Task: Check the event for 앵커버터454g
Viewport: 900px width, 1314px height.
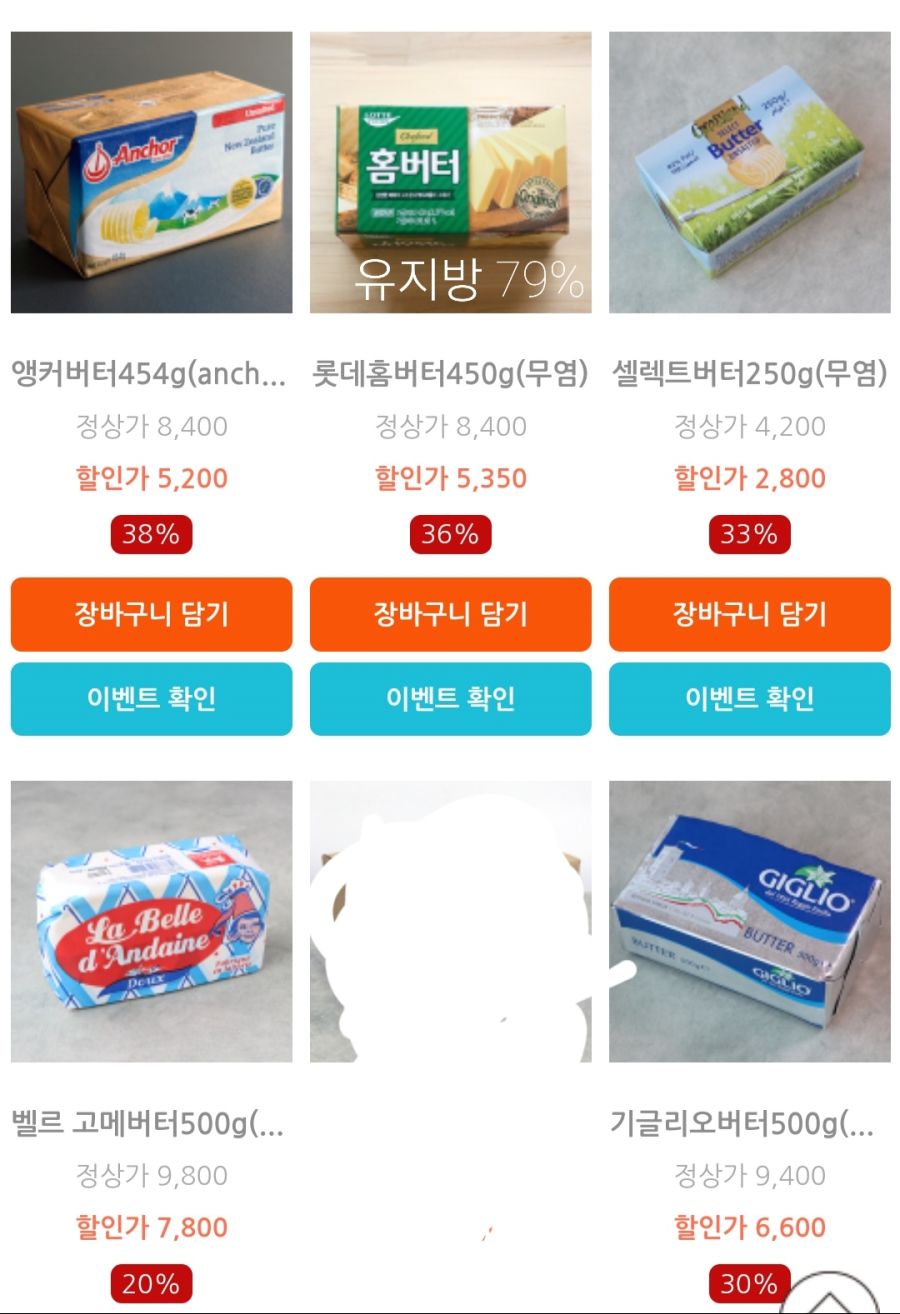Action: [150, 700]
